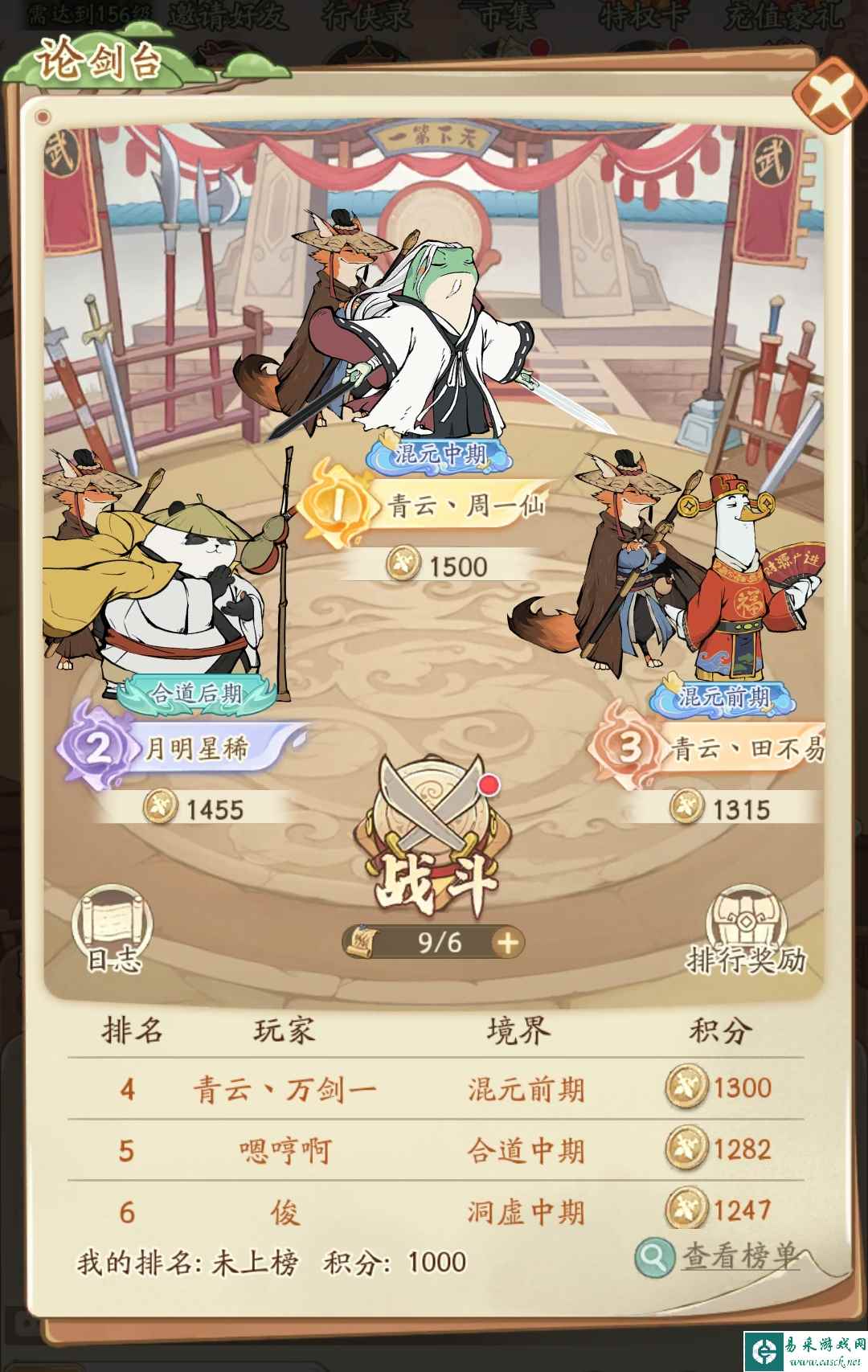Add more battle attempts with plus

point(507,943)
